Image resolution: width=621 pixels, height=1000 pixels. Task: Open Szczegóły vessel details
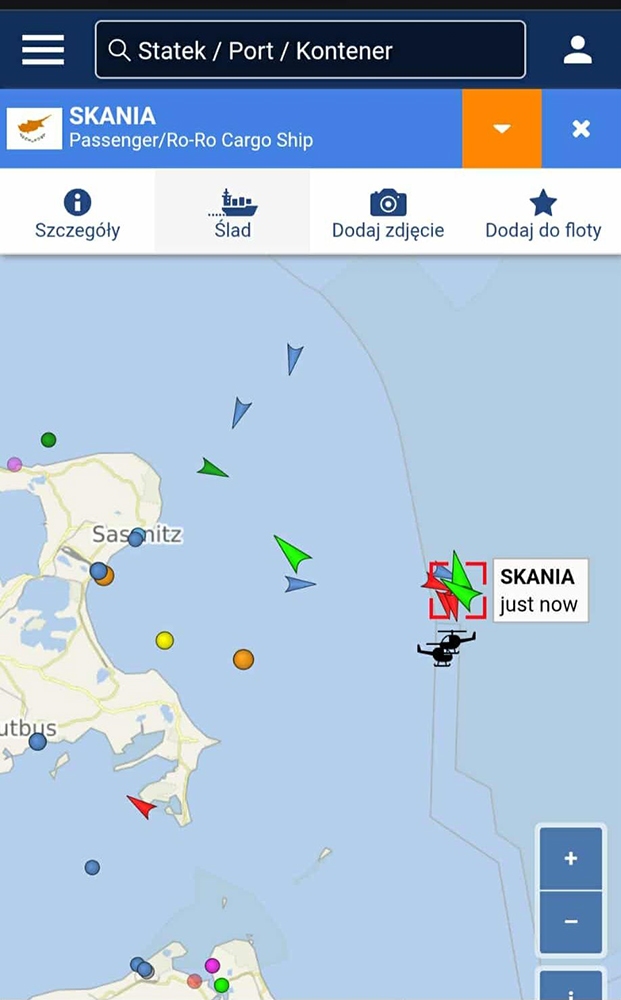(77, 213)
